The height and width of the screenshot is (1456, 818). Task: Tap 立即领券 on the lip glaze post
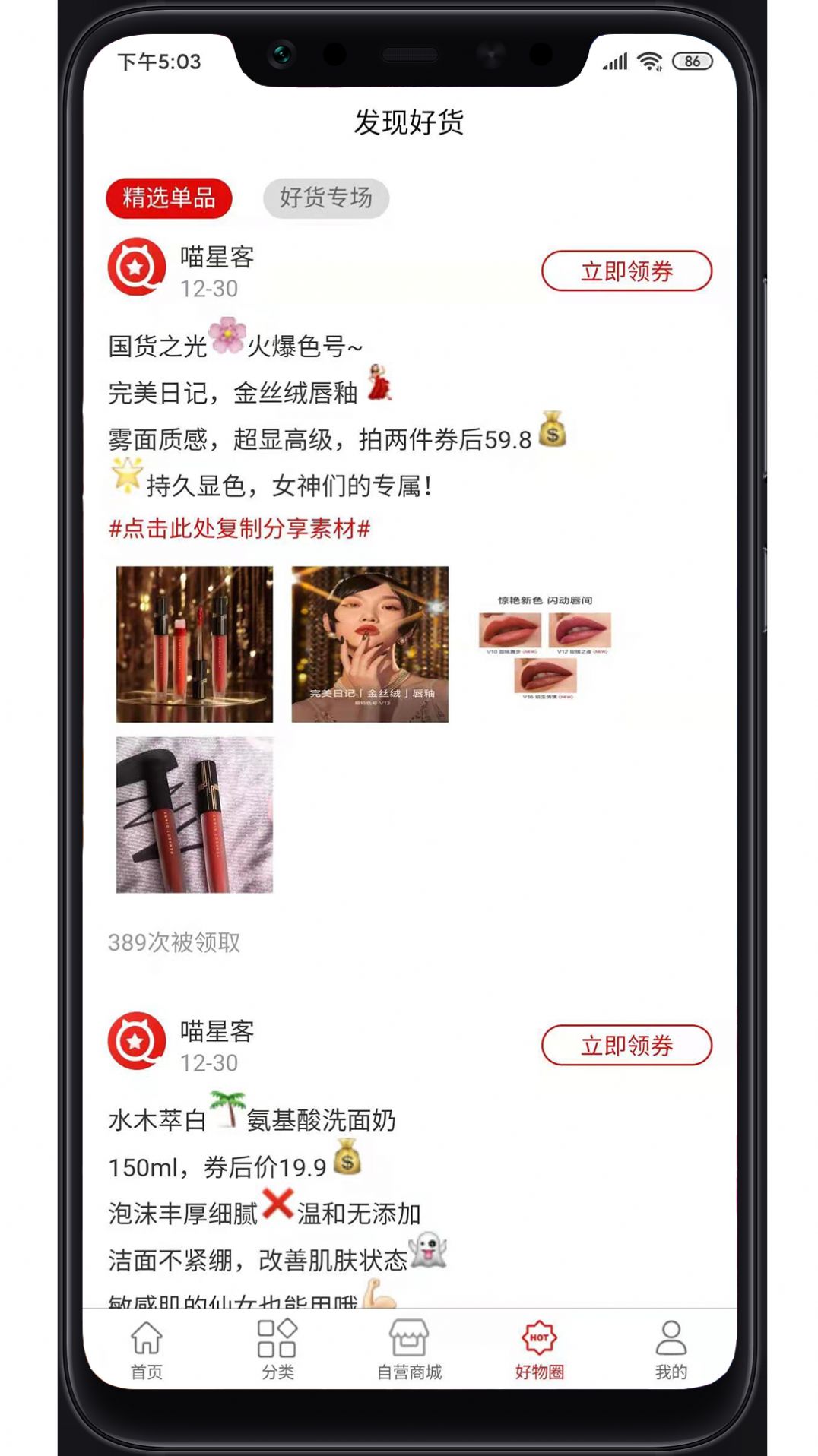pyautogui.click(x=626, y=271)
